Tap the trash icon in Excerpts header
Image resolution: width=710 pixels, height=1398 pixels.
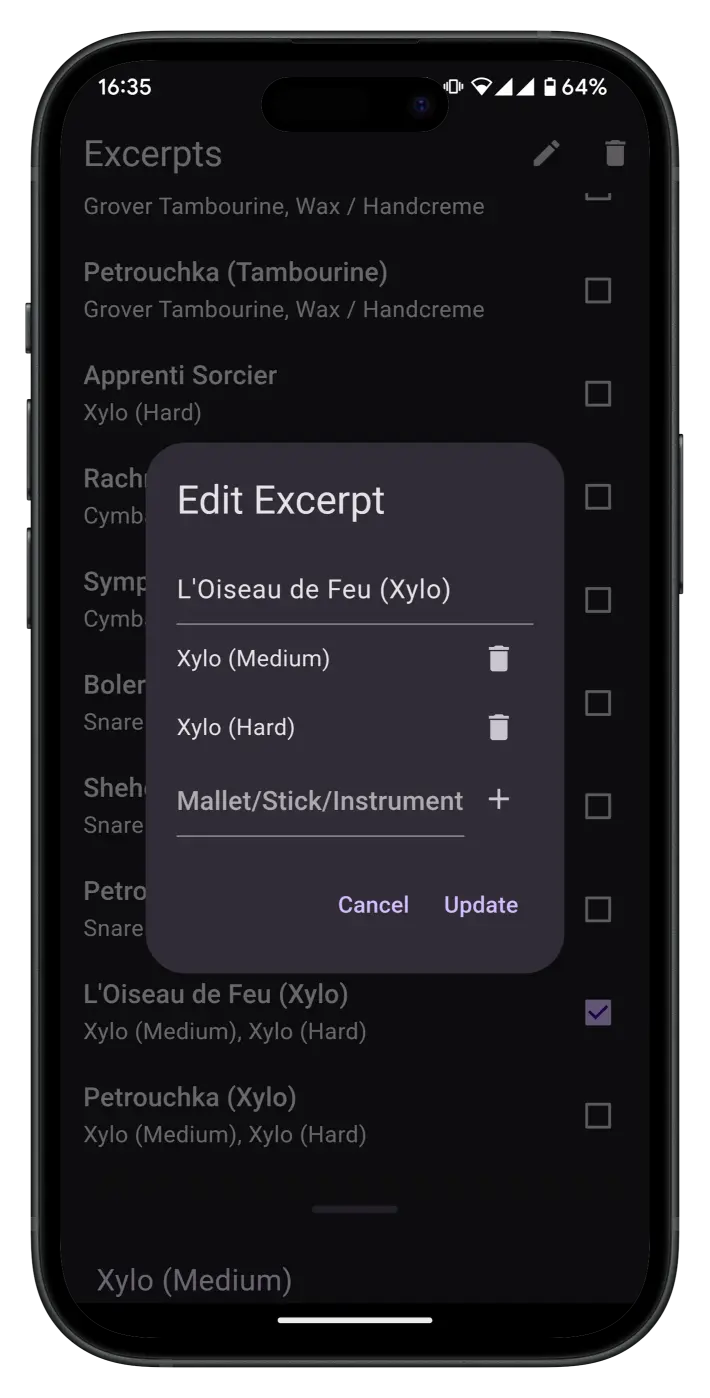(615, 153)
